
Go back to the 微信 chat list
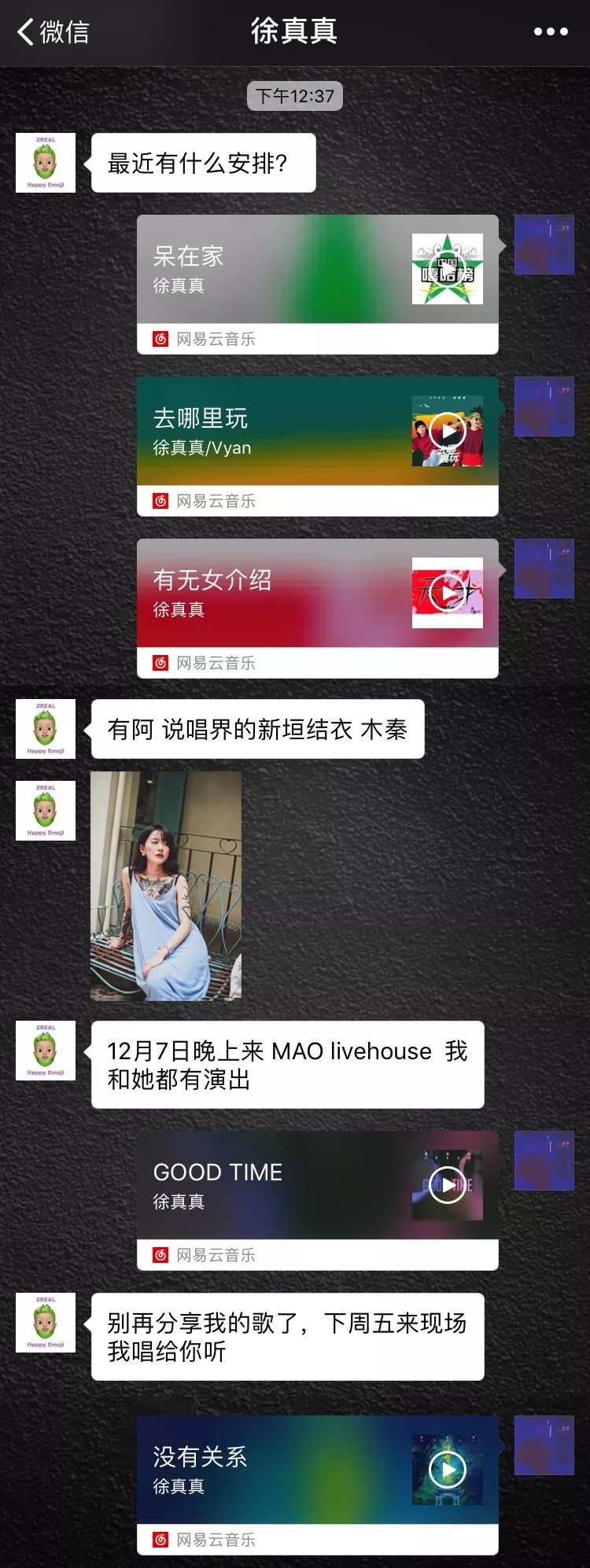53,32
